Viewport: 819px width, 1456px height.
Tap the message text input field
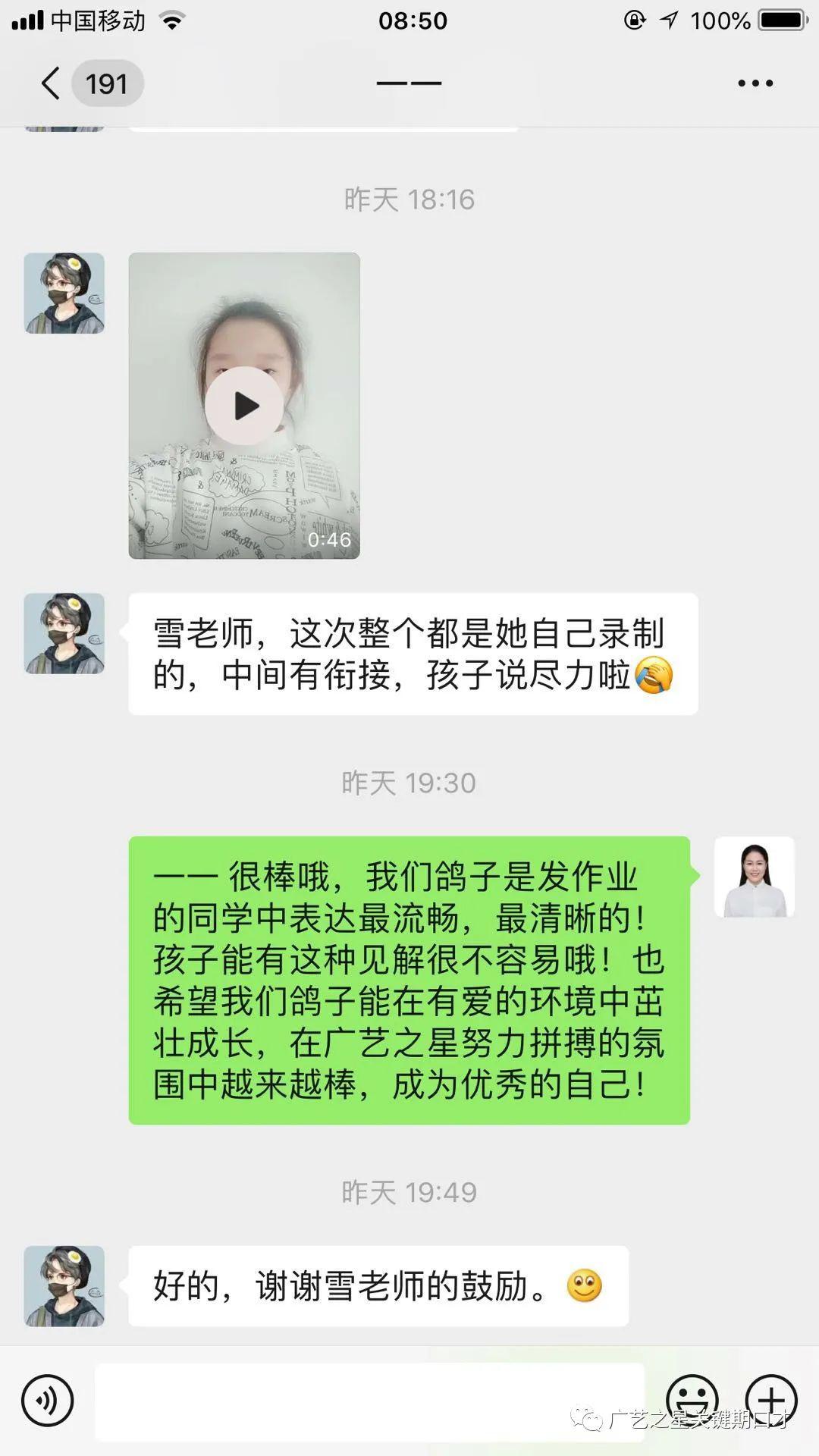point(369,1401)
